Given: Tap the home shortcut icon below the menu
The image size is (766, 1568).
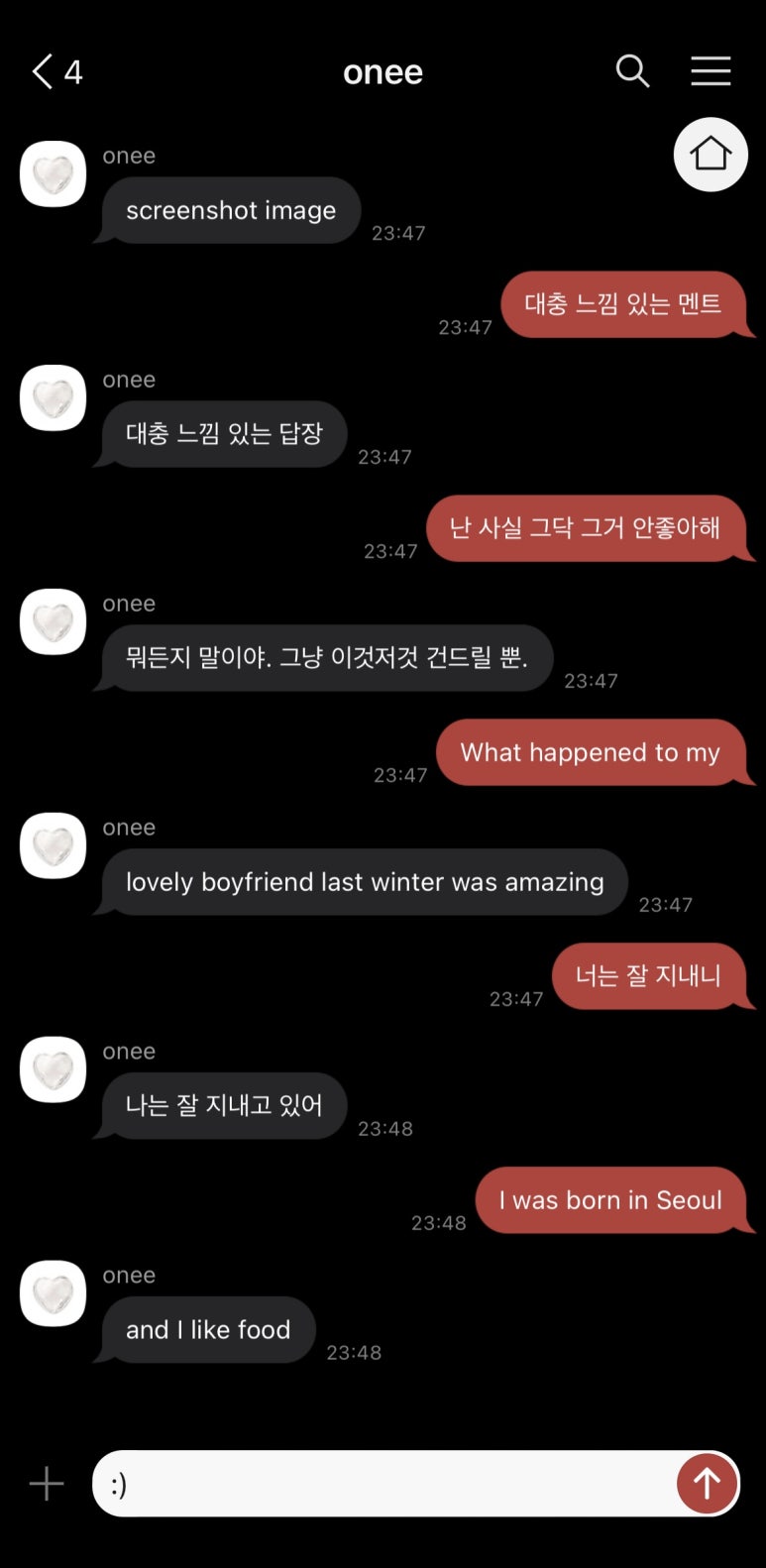Looking at the screenshot, I should click(x=711, y=155).
